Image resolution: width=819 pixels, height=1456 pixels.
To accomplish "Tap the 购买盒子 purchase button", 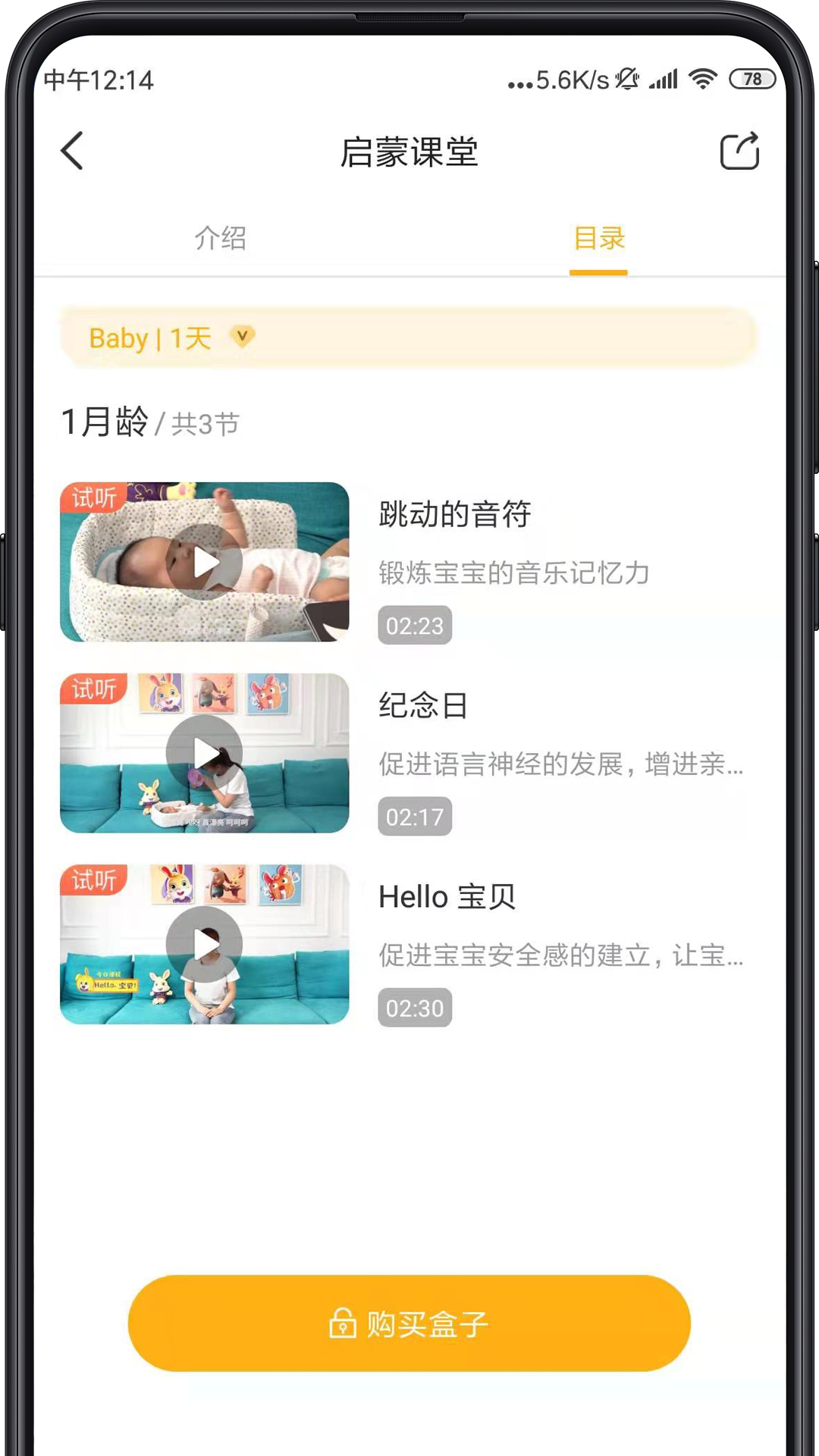I will pyautogui.click(x=409, y=1323).
